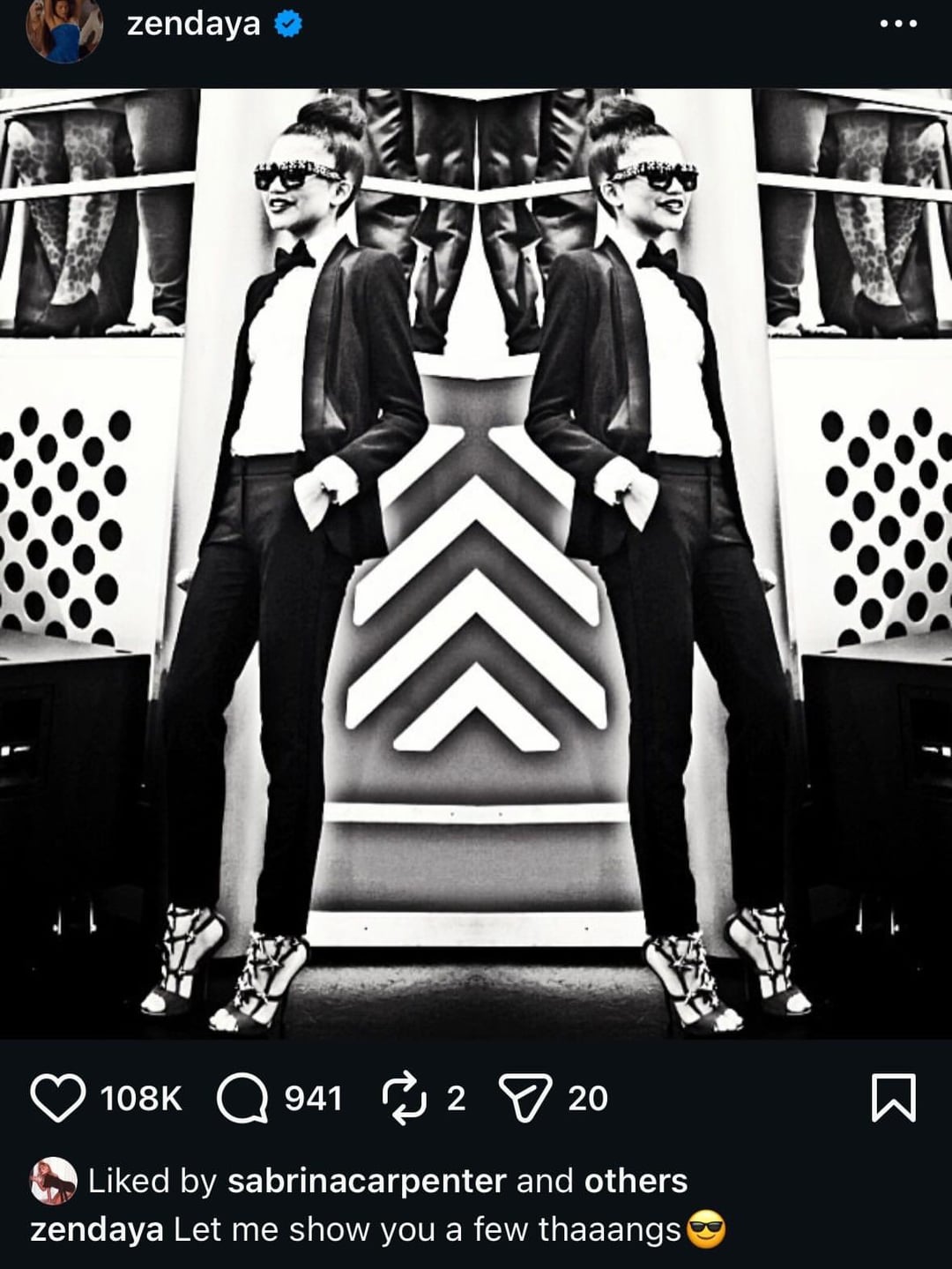Repost using the arrows icon

[x=404, y=1098]
